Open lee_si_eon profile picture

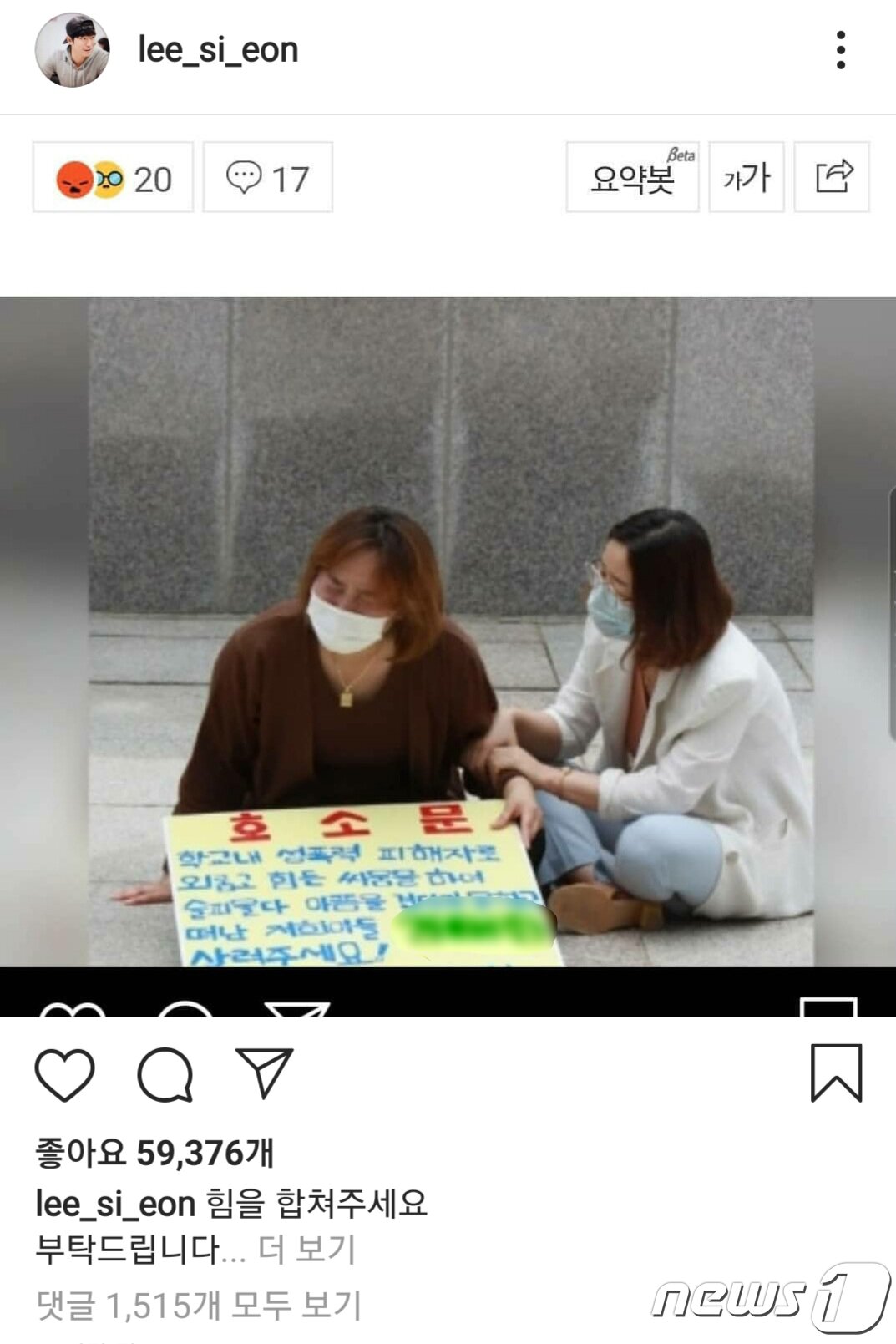72,50
